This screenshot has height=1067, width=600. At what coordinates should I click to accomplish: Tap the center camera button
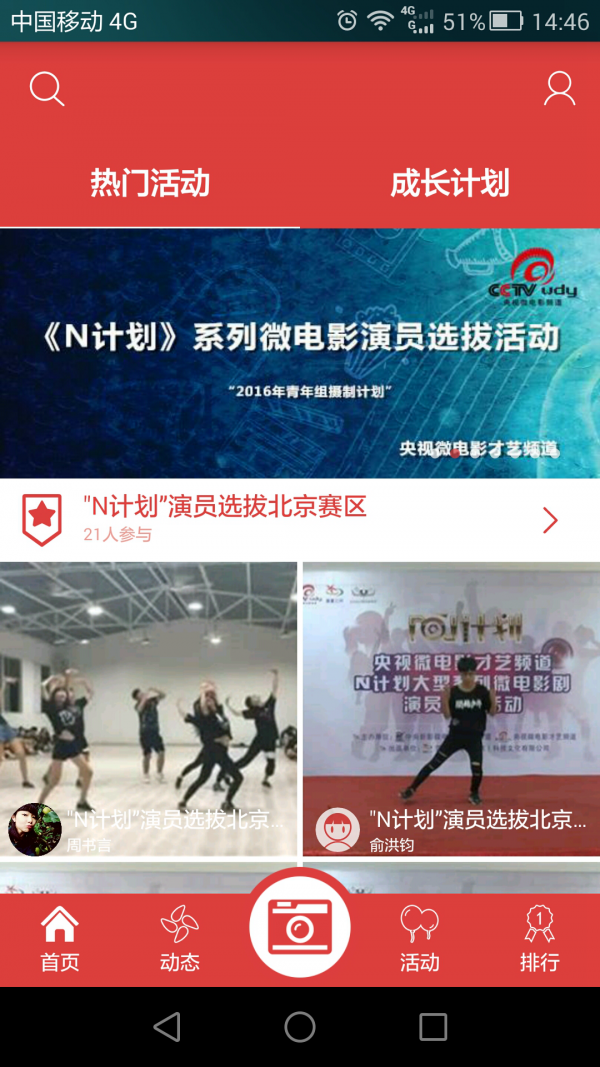300,925
